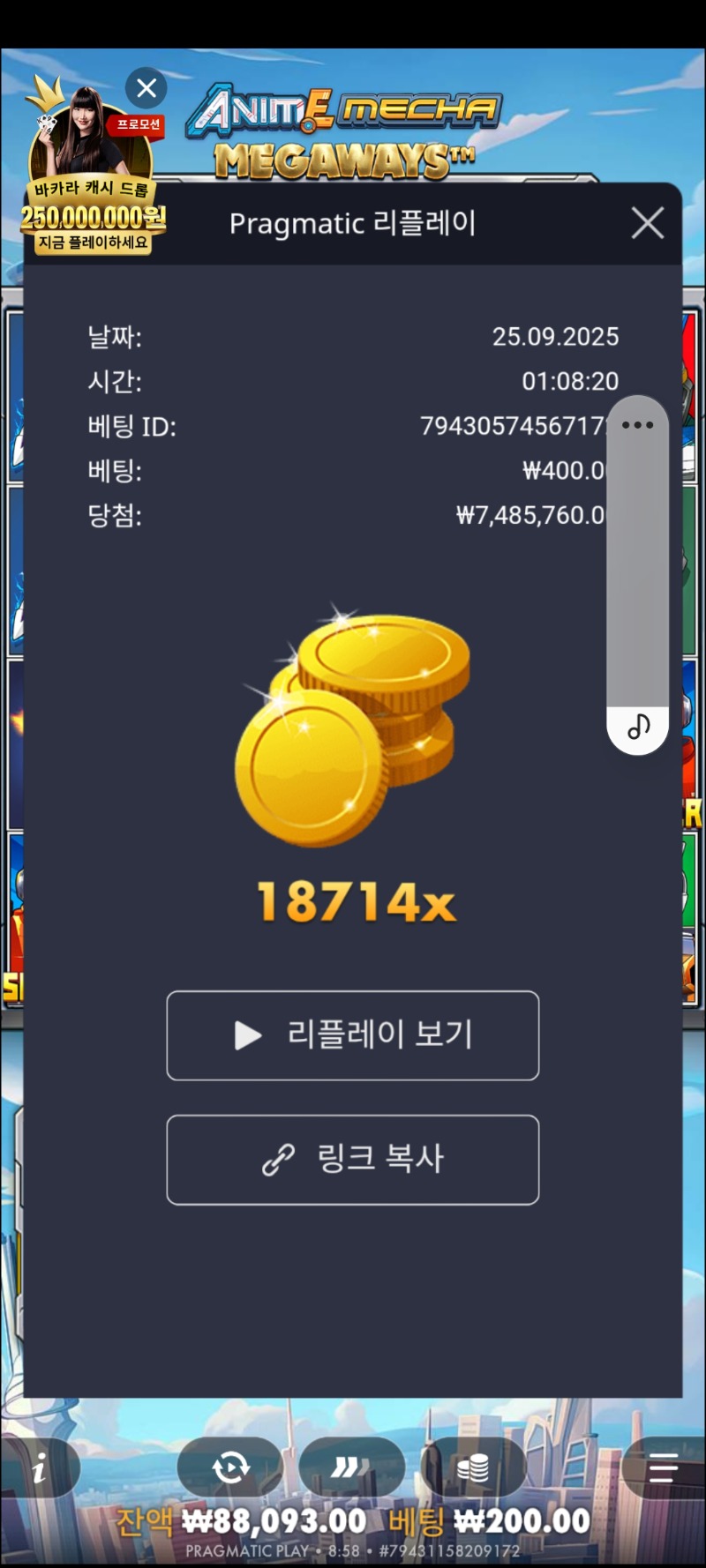This screenshot has height=1568, width=706.
Task: Open the game info button
Action: (x=39, y=1468)
